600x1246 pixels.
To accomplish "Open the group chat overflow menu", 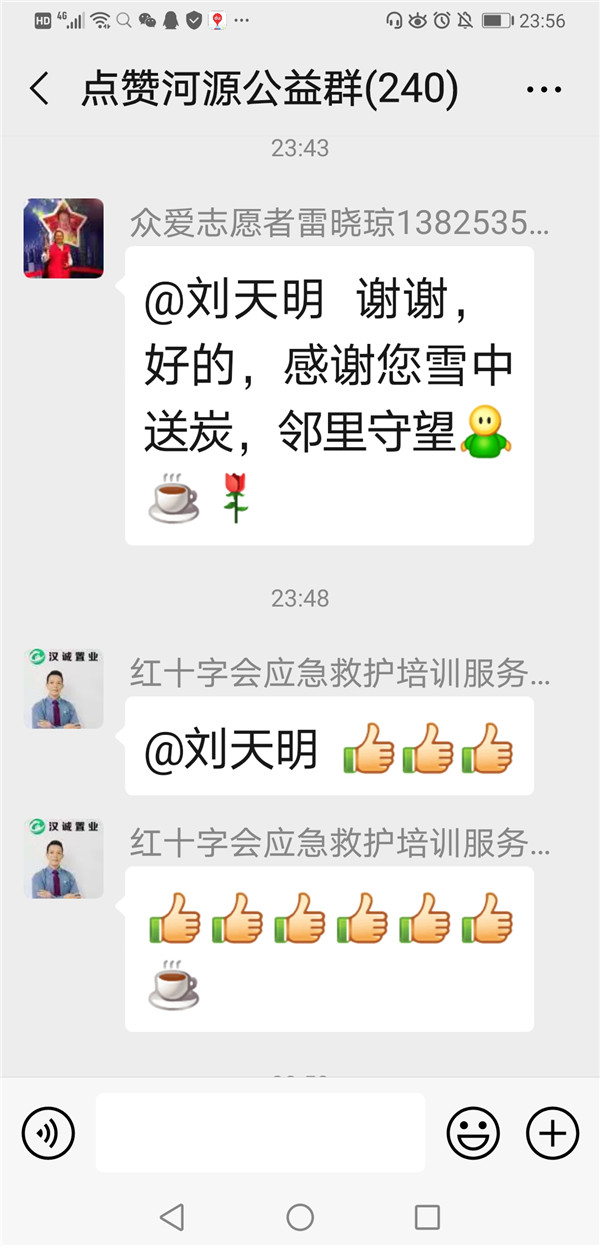I will [543, 90].
